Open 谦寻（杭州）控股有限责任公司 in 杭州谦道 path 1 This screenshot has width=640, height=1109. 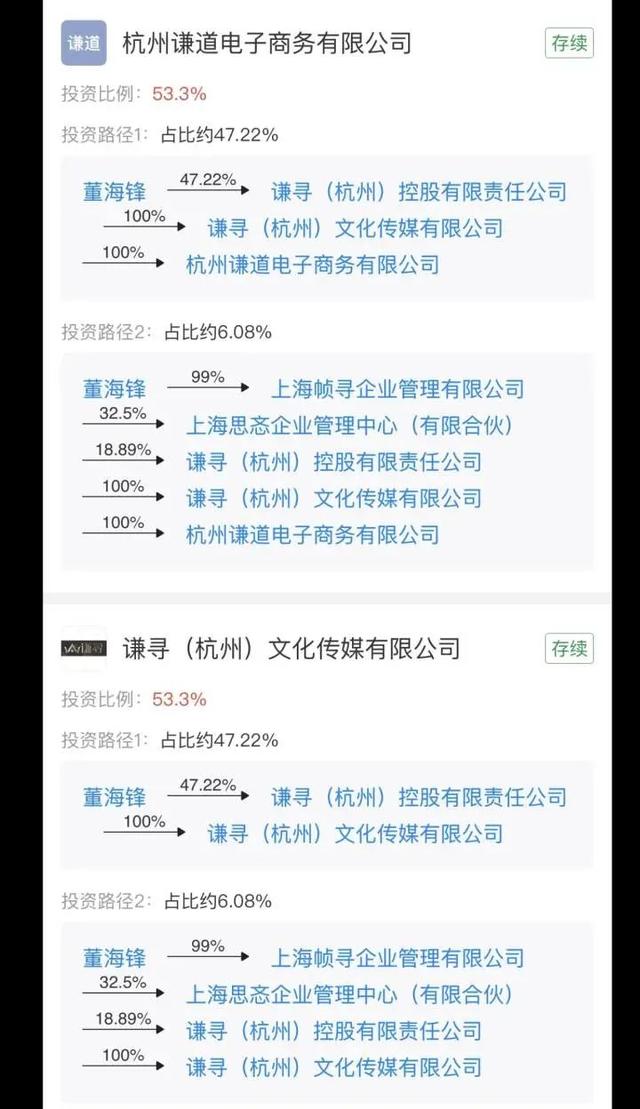[418, 191]
